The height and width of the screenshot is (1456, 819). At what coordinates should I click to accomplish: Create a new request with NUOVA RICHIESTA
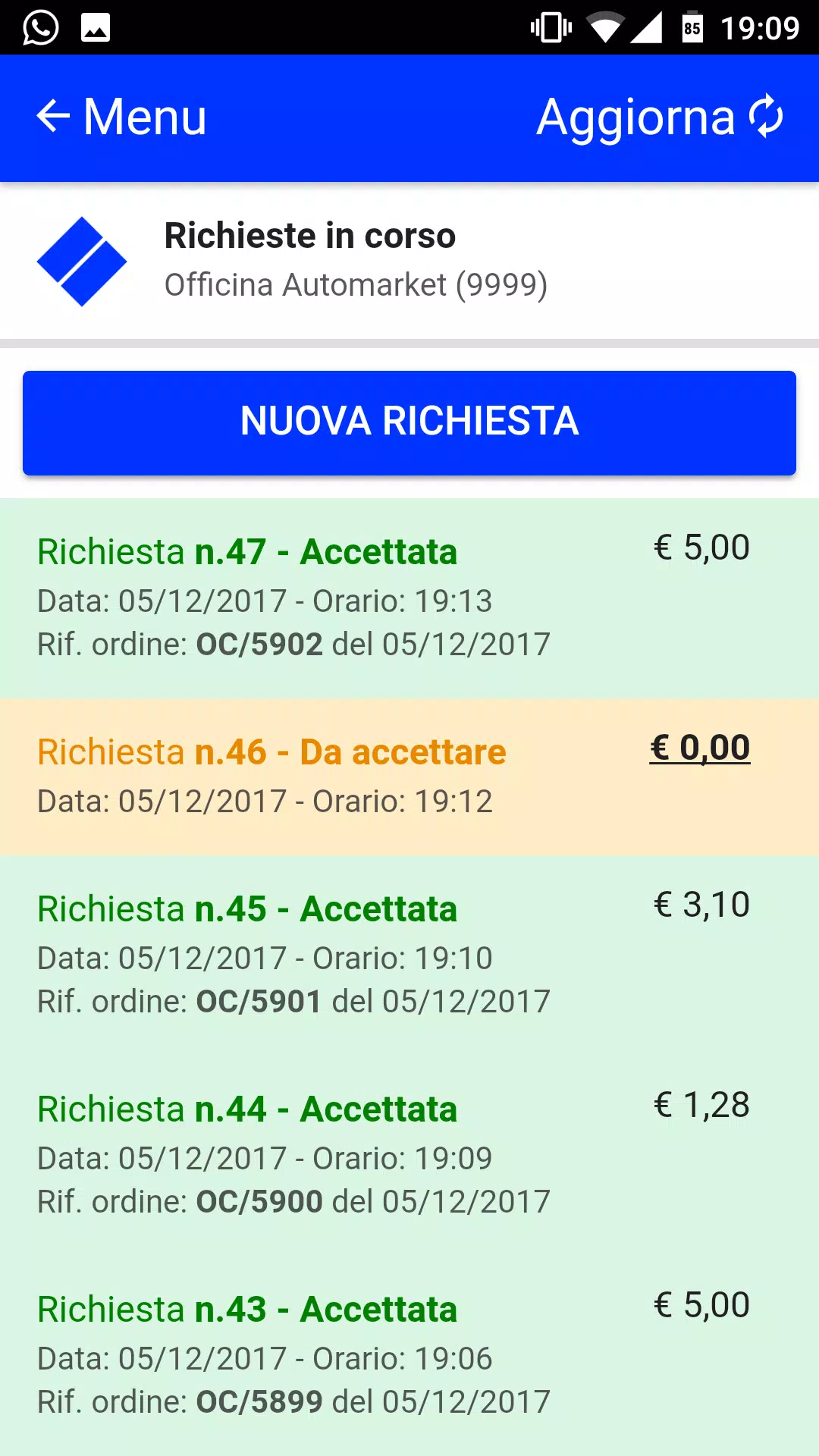[x=409, y=422]
